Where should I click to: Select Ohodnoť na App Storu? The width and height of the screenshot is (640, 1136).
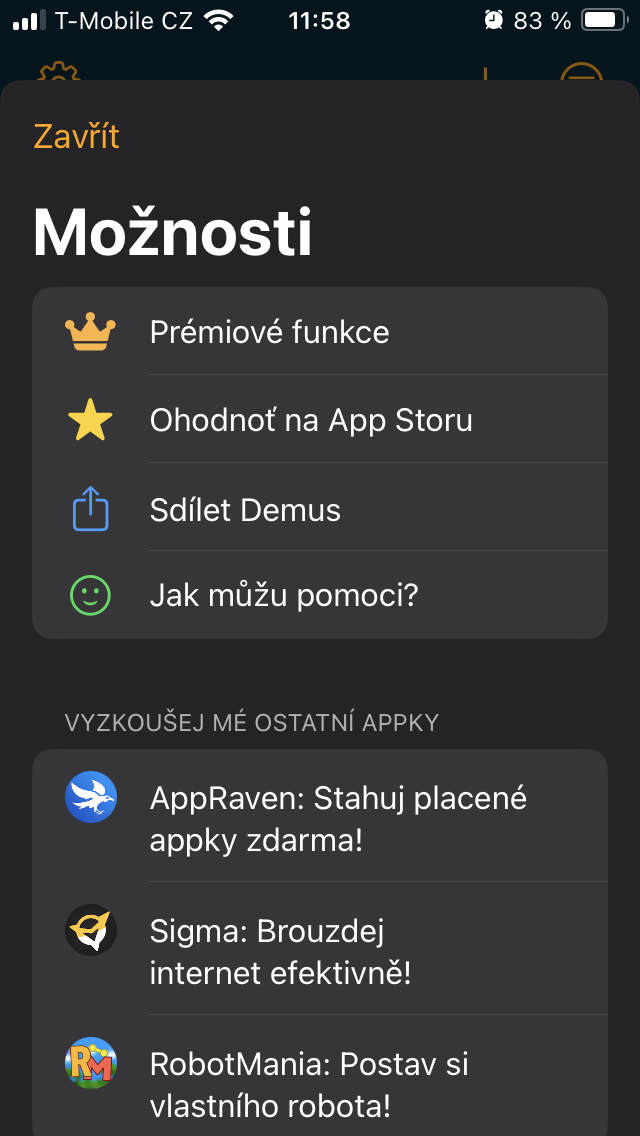320,420
